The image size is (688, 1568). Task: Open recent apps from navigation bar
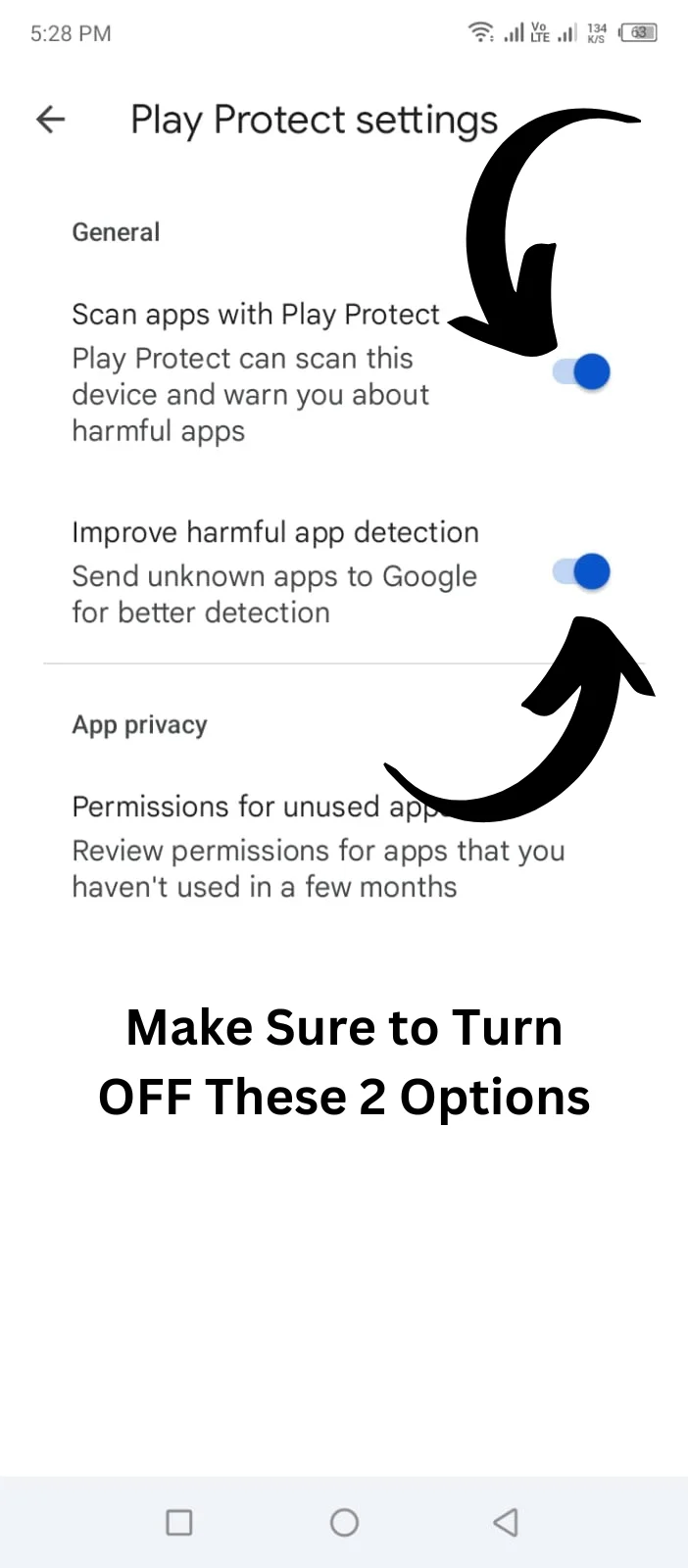pos(179,1522)
